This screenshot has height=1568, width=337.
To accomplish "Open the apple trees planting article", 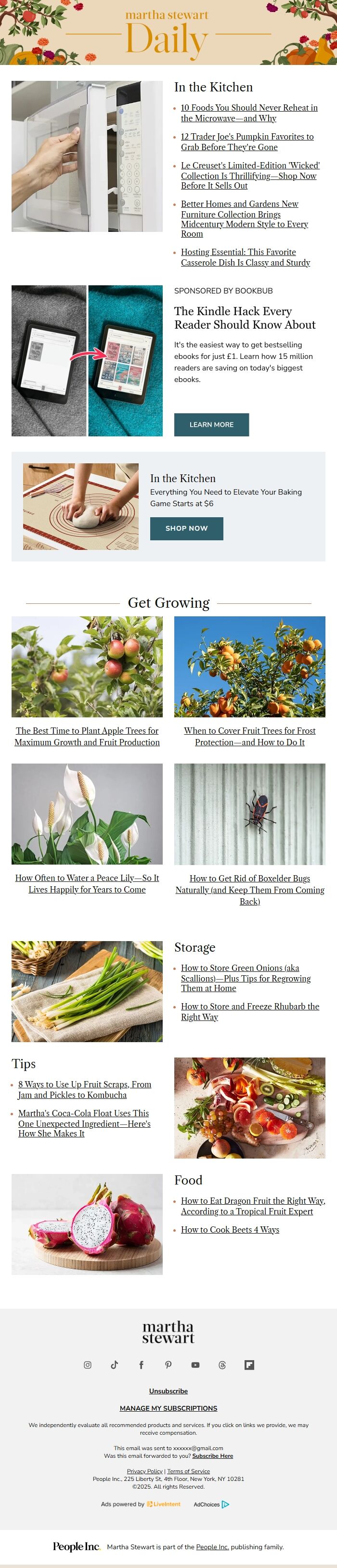I will (87, 736).
